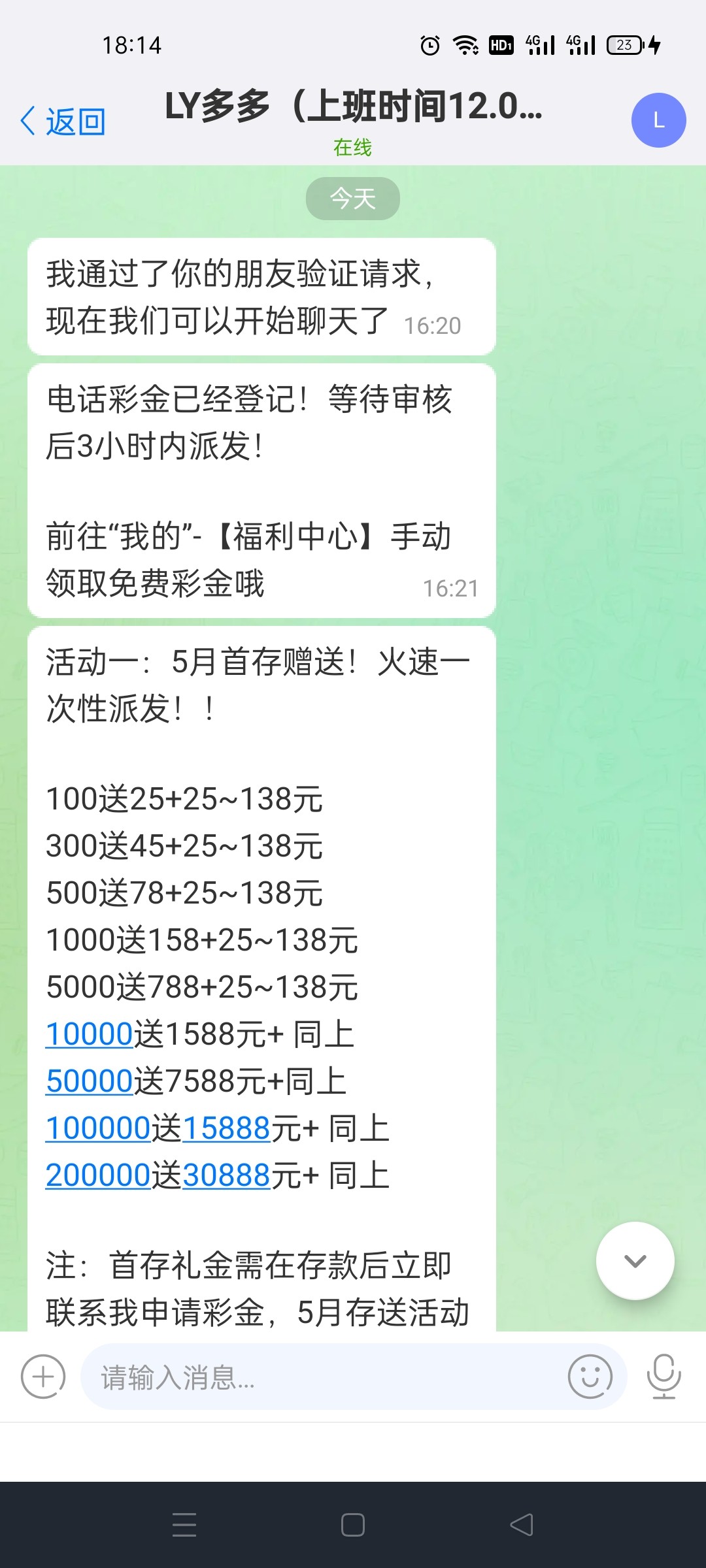Open recent apps from navigation bar
The width and height of the screenshot is (706, 1568).
pyautogui.click(x=184, y=1525)
